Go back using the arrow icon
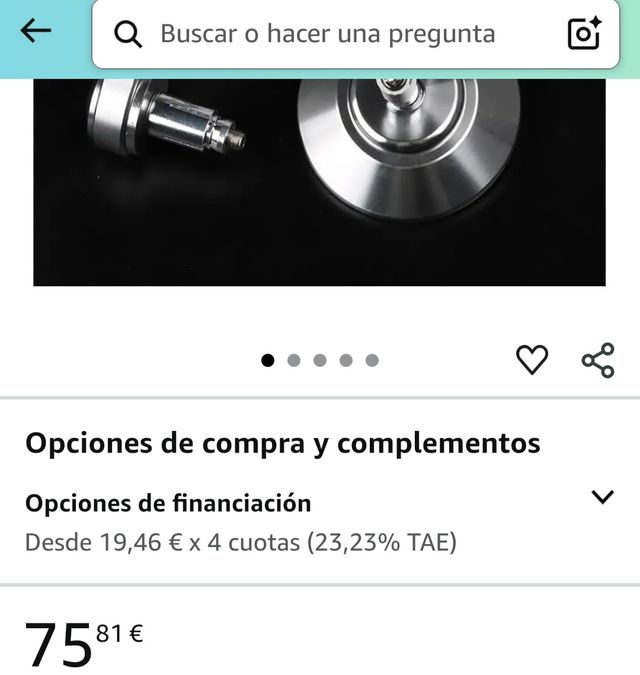 click(36, 32)
